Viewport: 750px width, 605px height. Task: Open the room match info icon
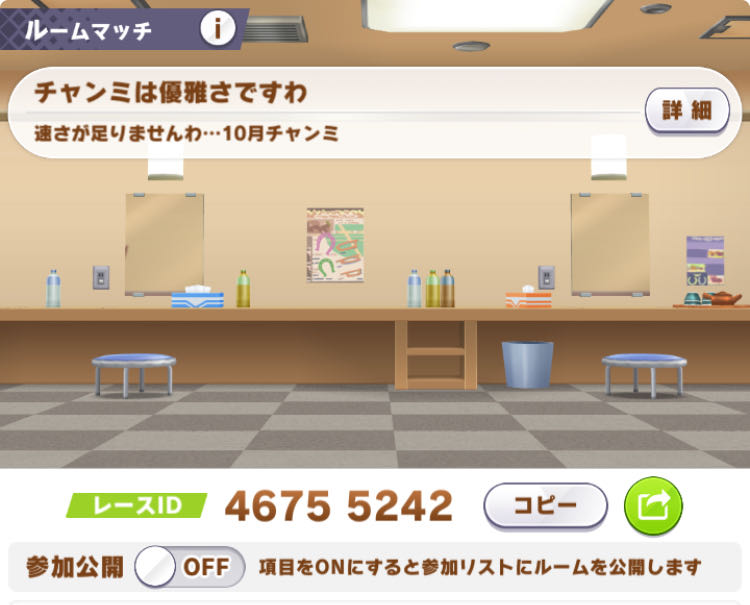tap(217, 29)
